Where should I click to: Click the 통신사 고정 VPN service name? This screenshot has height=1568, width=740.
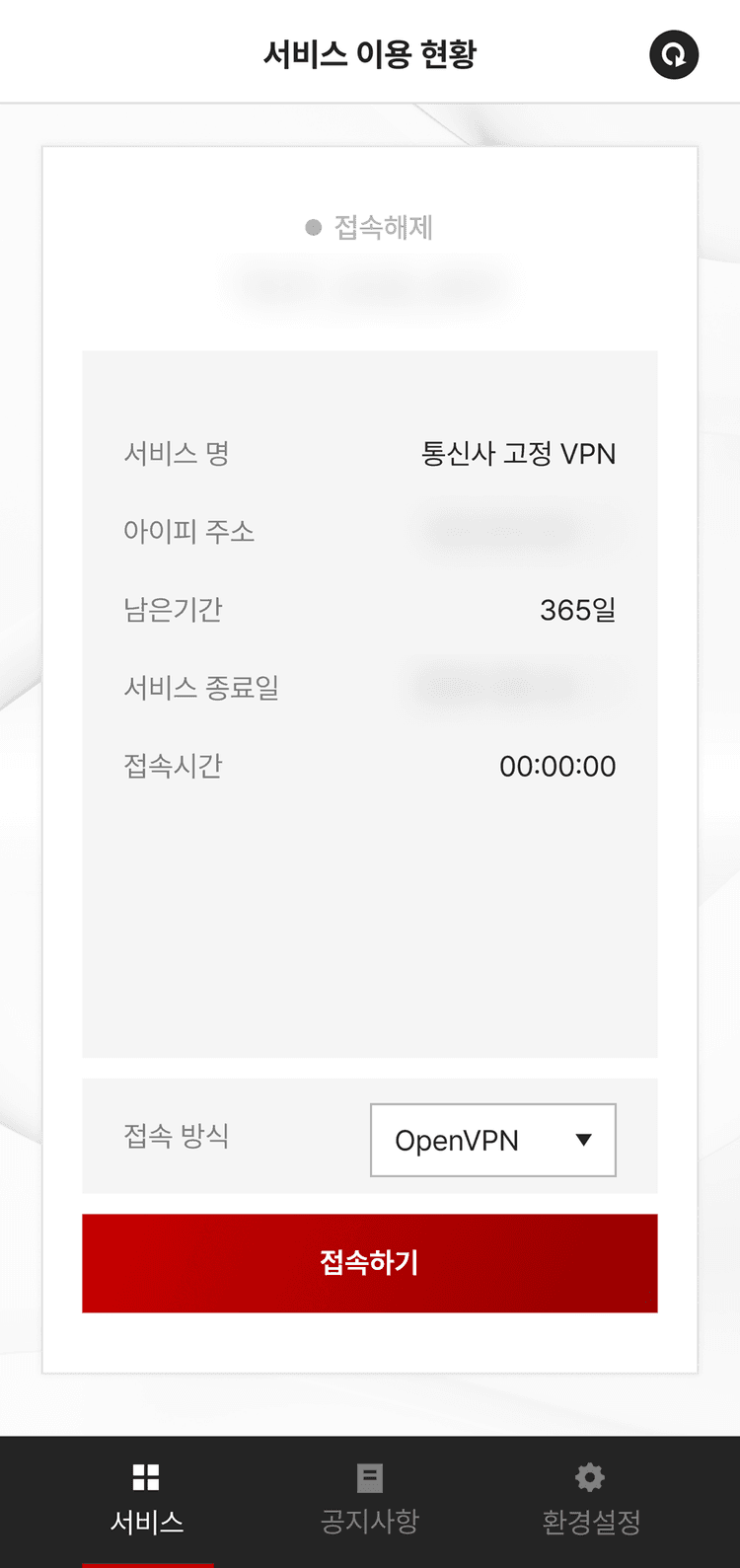click(518, 454)
